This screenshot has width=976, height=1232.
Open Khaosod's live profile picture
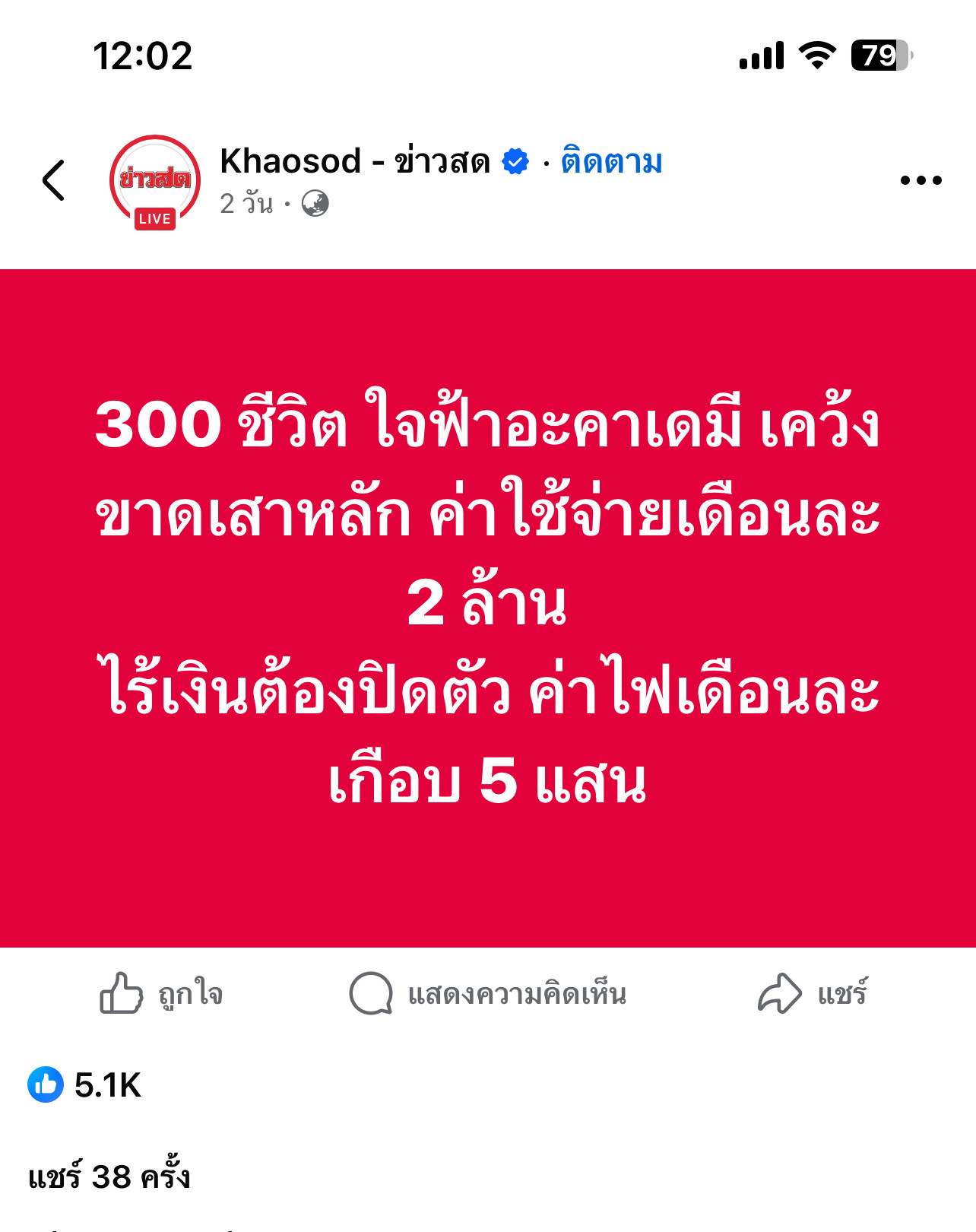155,181
